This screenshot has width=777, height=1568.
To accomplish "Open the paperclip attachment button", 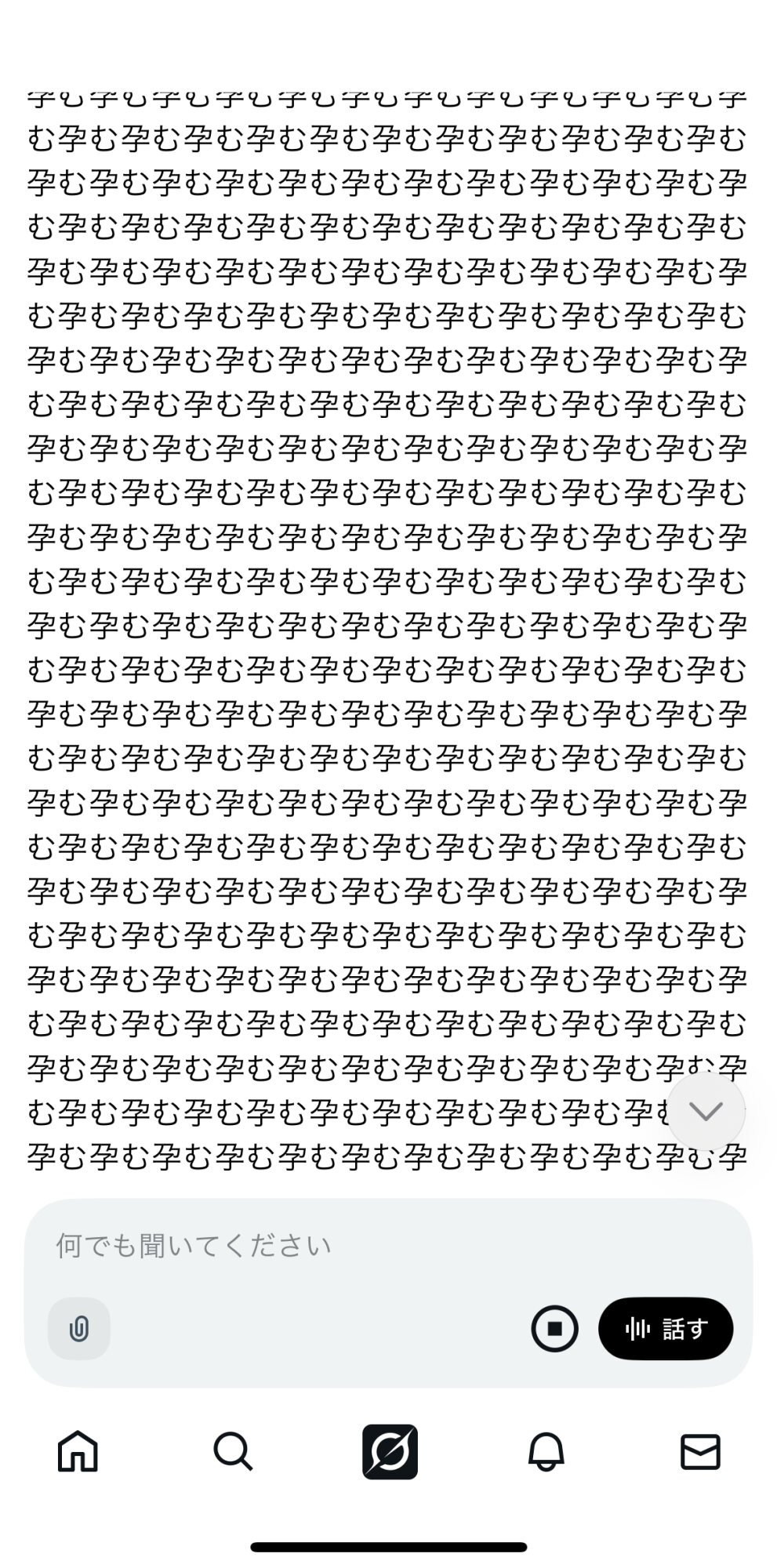I will [79, 1329].
